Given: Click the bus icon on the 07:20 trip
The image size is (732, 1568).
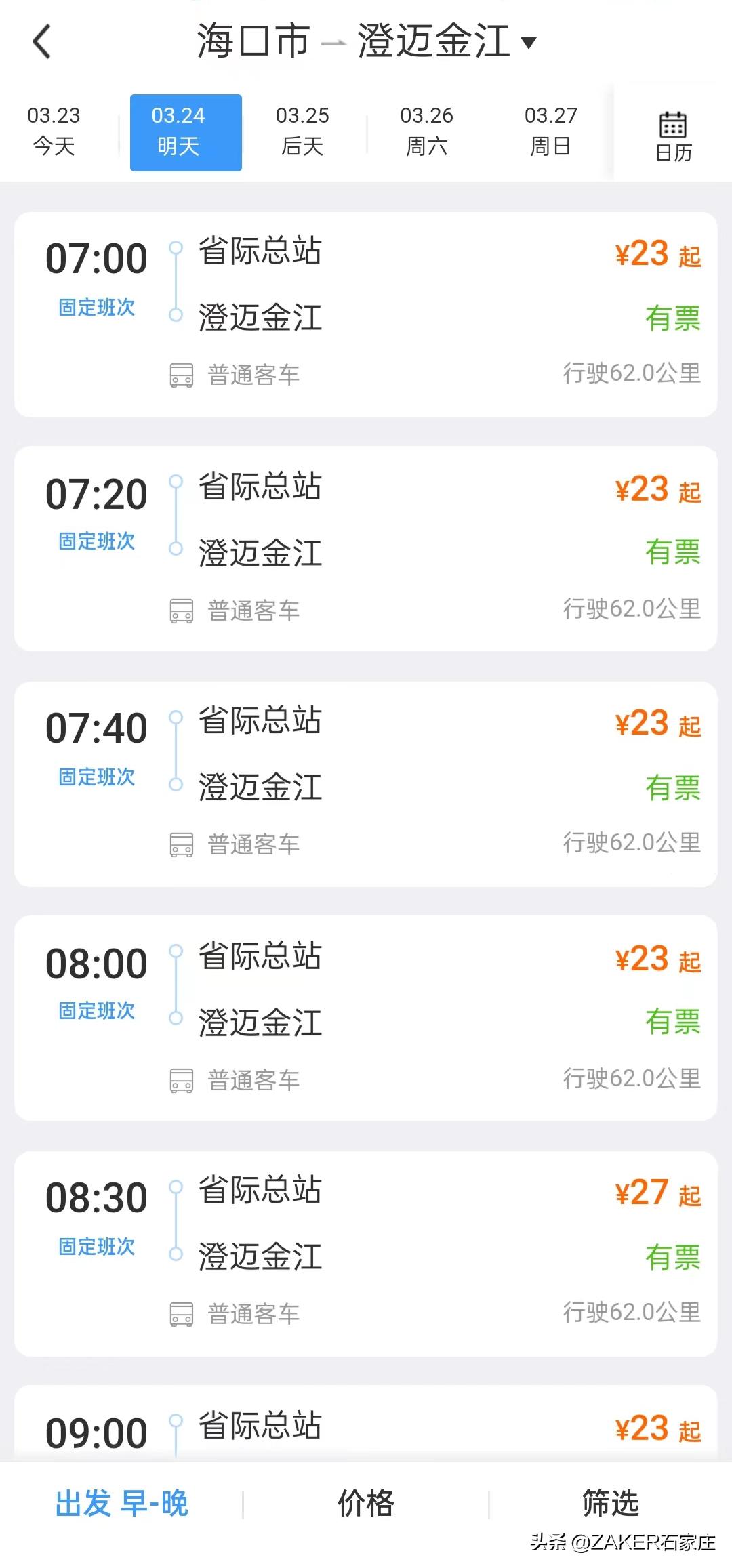Looking at the screenshot, I should 180,608.
